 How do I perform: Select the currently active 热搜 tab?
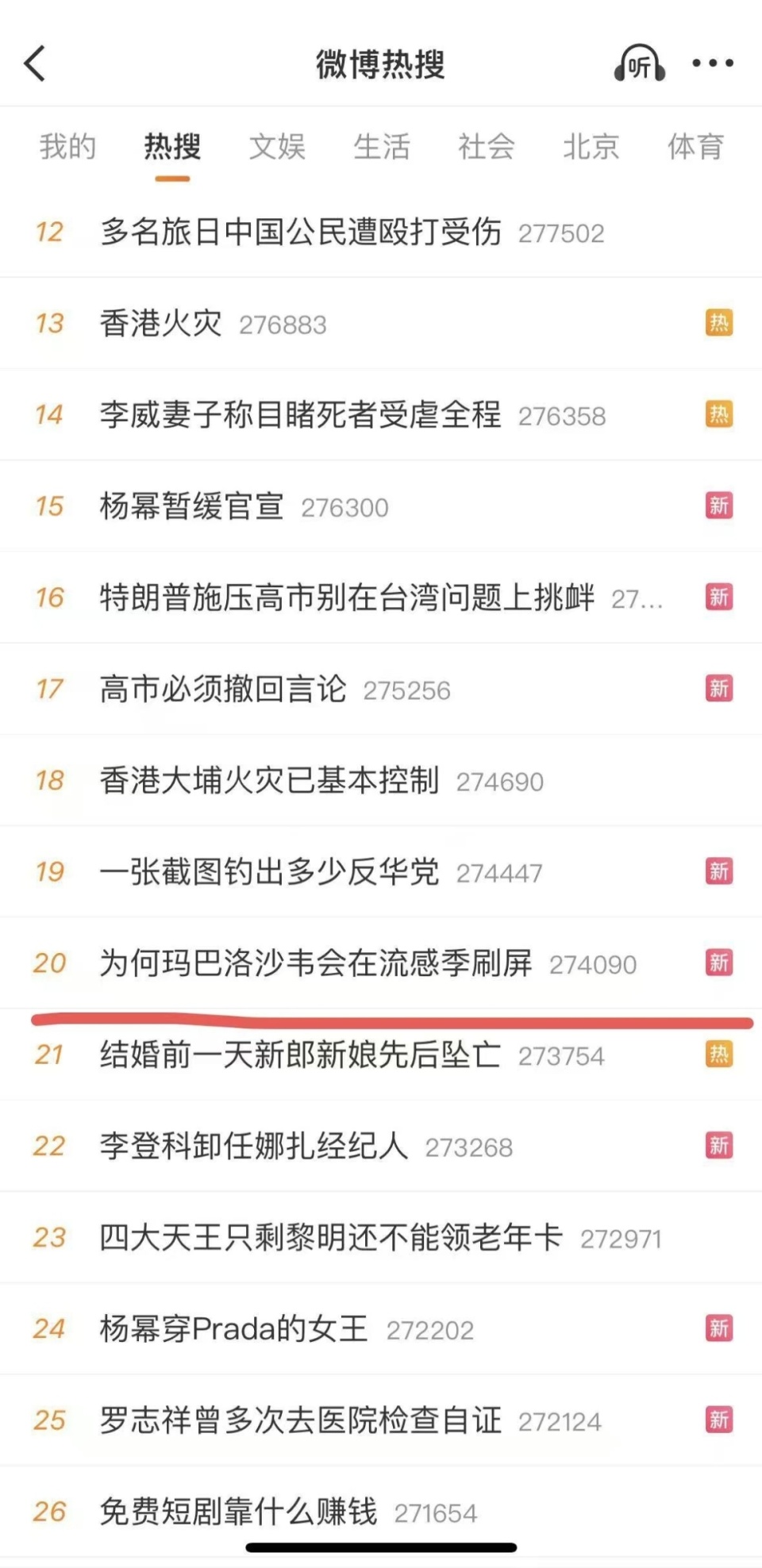point(171,148)
